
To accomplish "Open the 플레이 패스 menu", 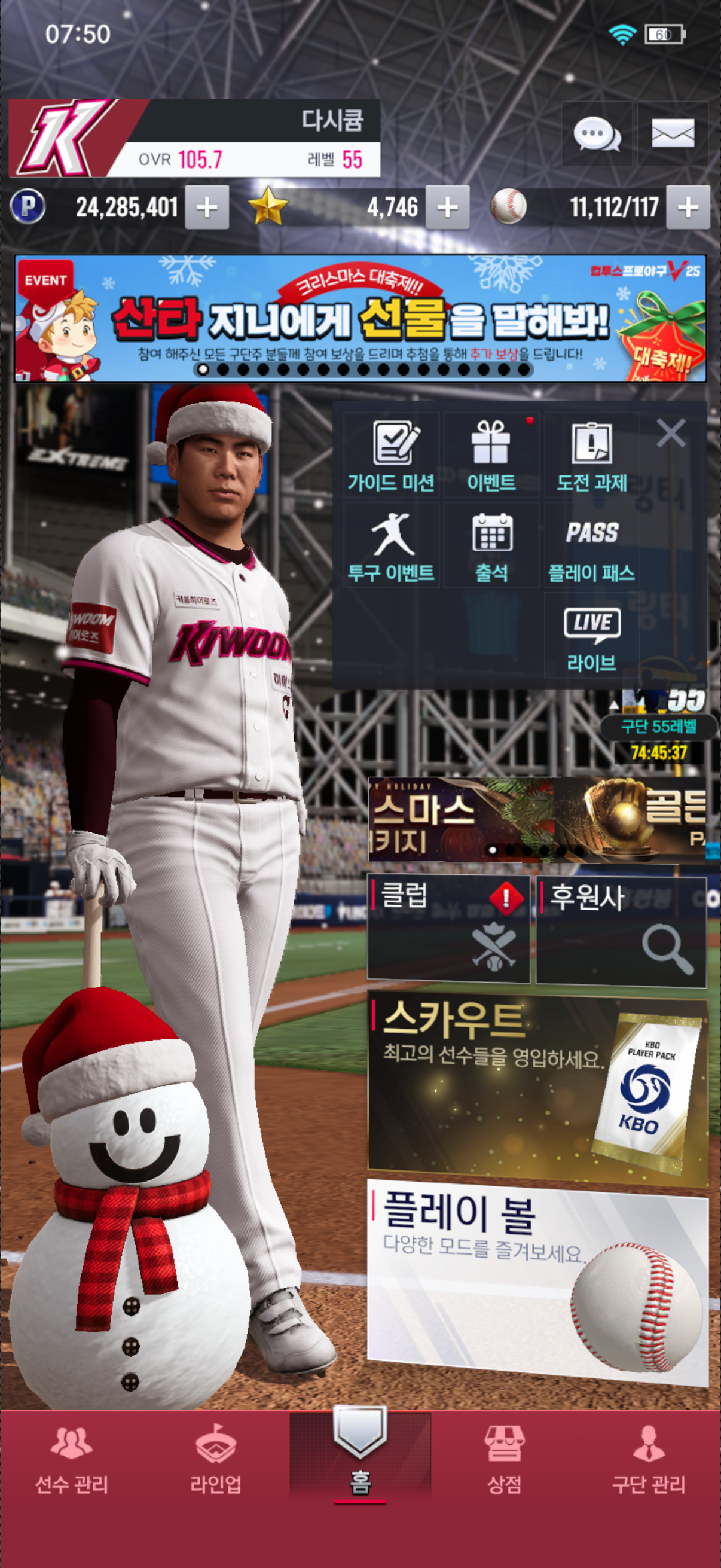I will click(x=591, y=546).
